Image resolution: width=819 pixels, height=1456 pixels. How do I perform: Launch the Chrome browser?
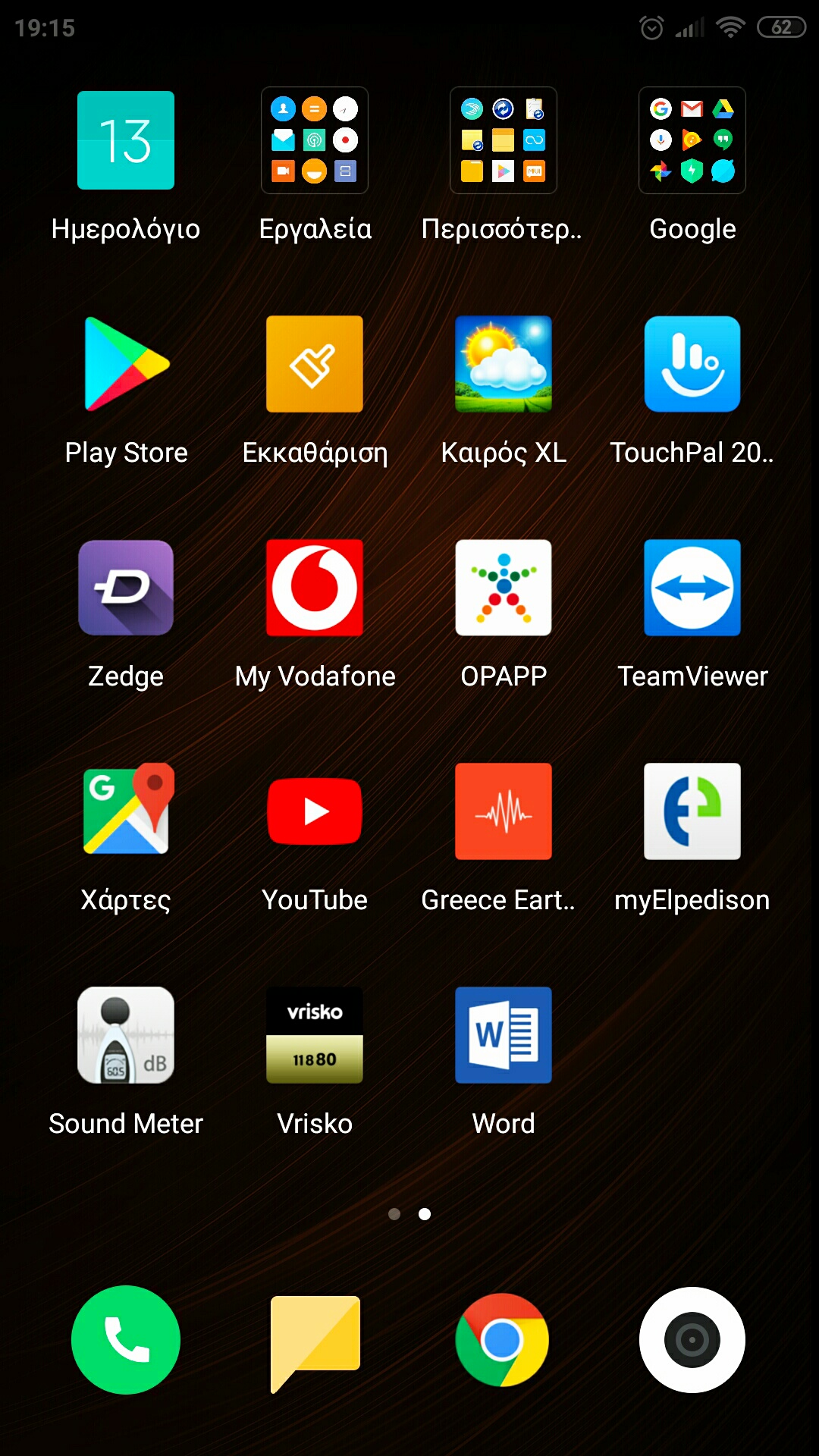click(502, 1340)
